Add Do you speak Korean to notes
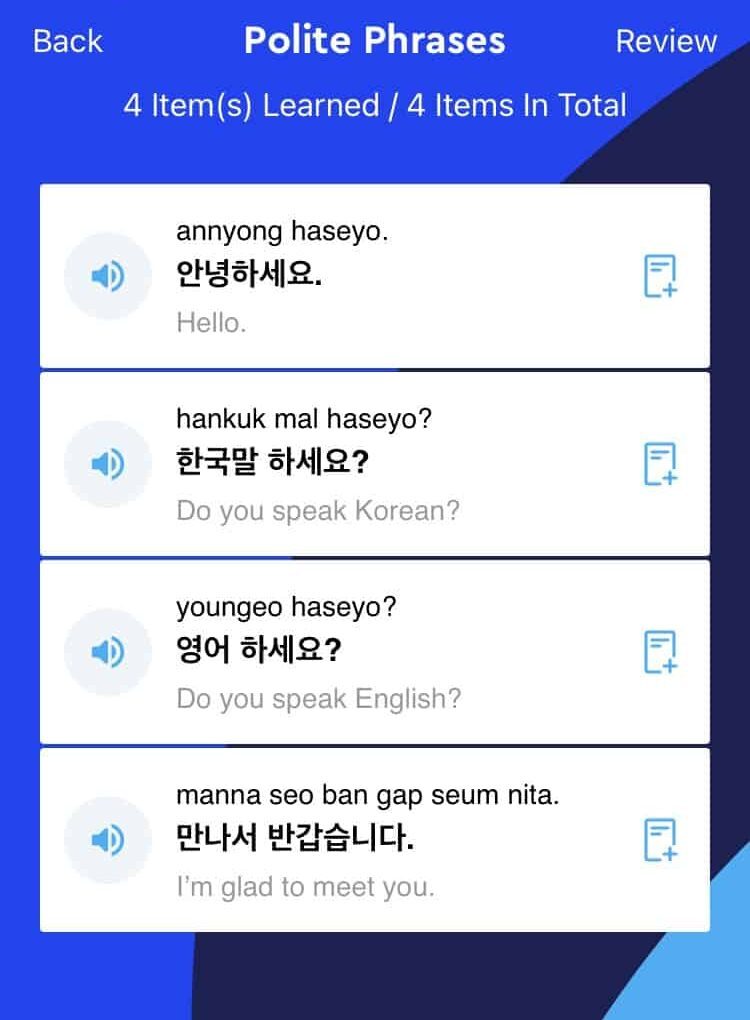Viewport: 750px width, 1020px height. tap(660, 464)
